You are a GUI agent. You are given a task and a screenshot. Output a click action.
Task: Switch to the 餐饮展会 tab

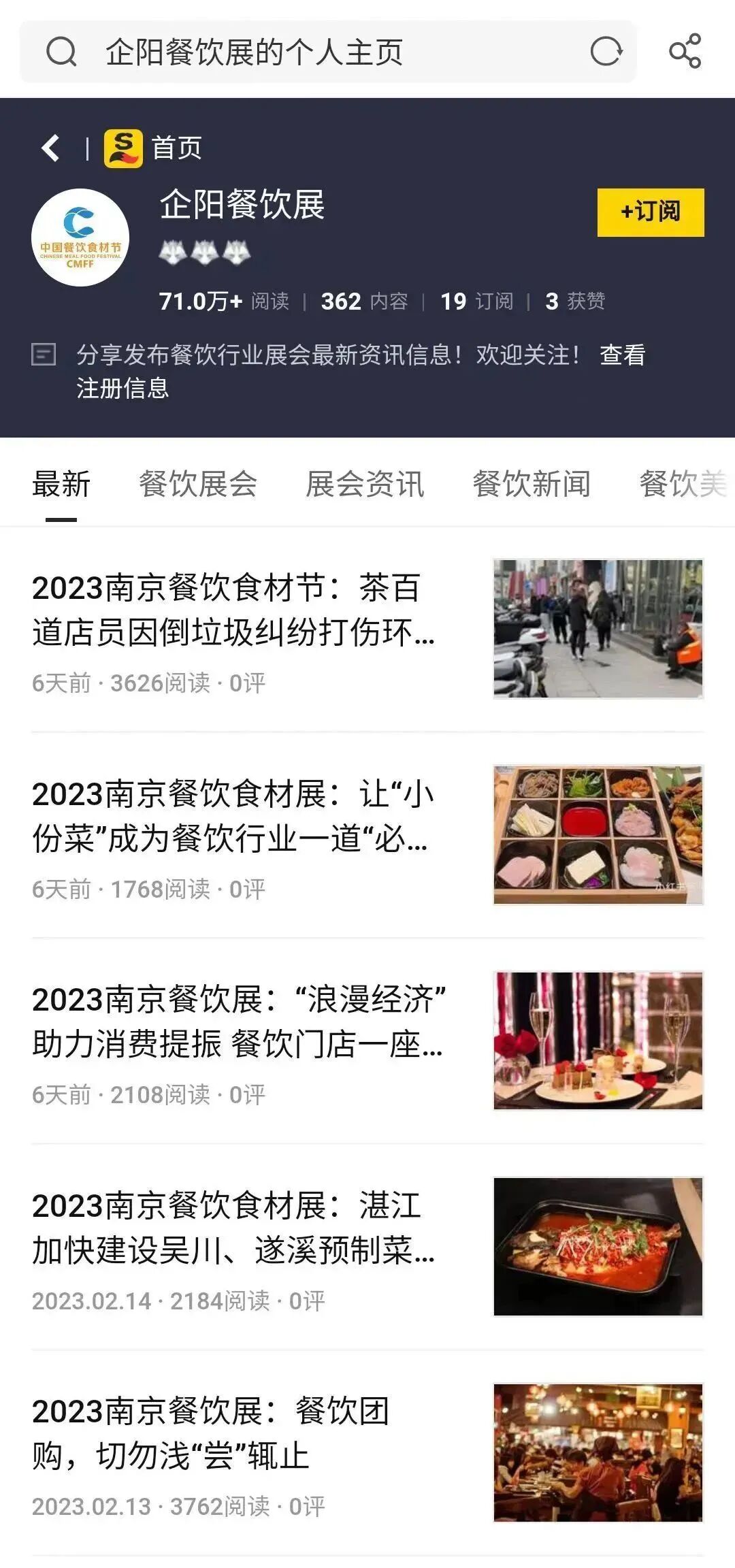[197, 485]
